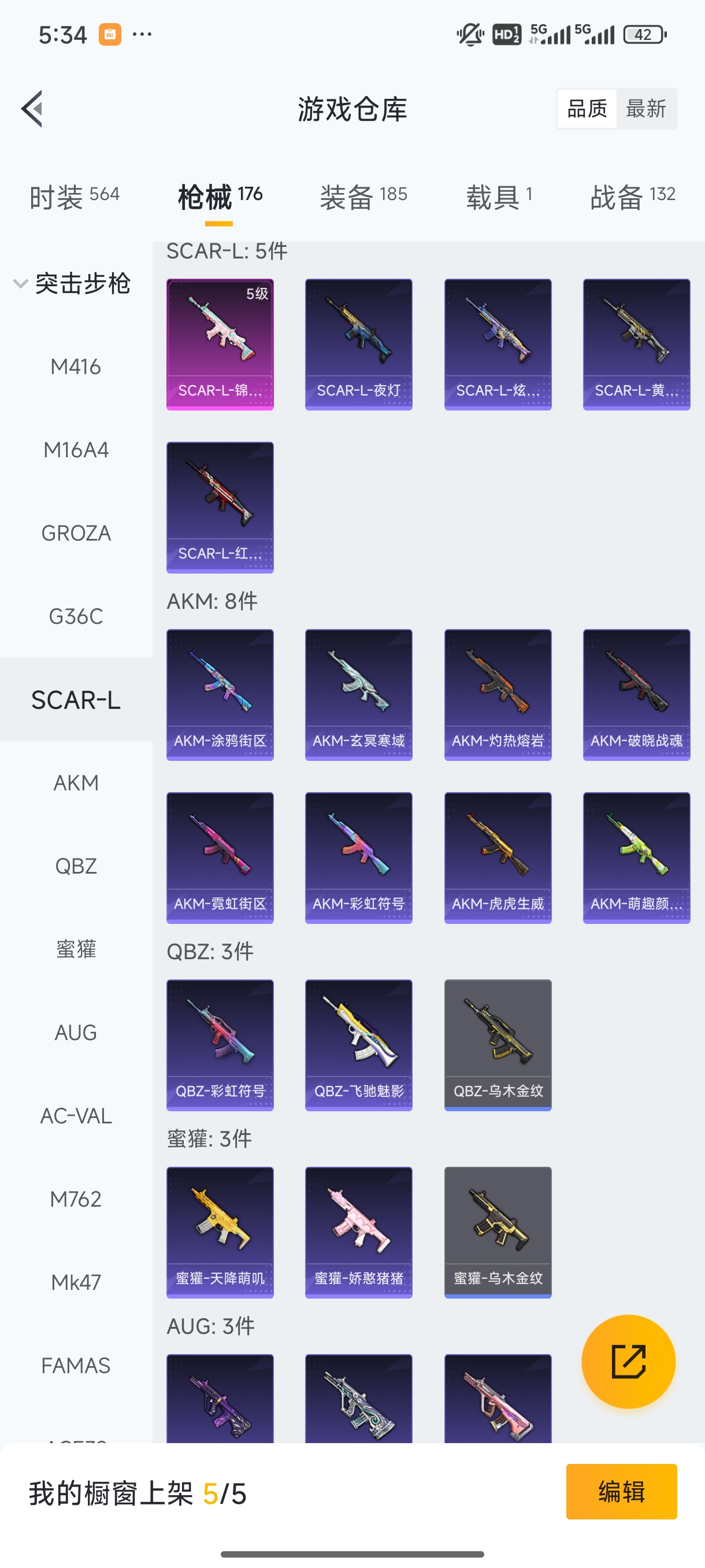This screenshot has height=1568, width=705.
Task: Switch to the 装备 tab
Action: click(363, 197)
